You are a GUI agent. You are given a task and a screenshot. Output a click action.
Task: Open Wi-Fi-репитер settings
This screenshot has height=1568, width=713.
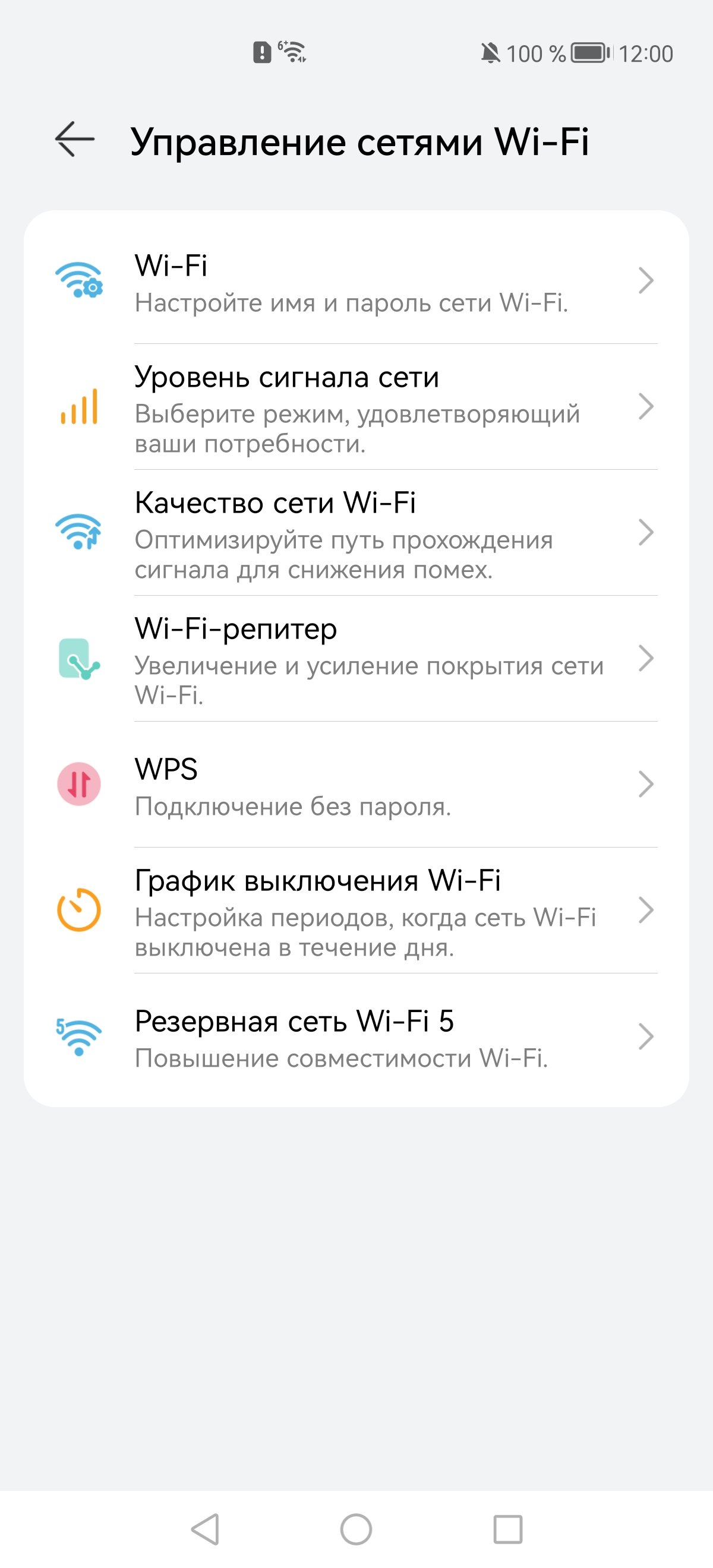(x=356, y=659)
